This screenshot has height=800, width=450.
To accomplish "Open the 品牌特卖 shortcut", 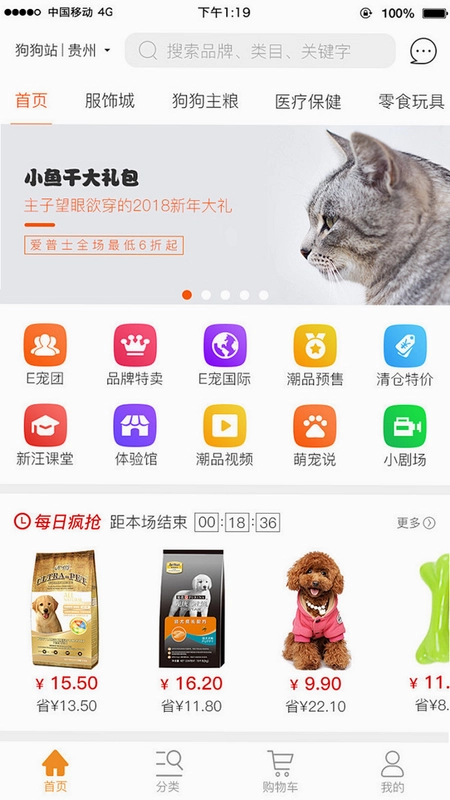I will tap(135, 355).
